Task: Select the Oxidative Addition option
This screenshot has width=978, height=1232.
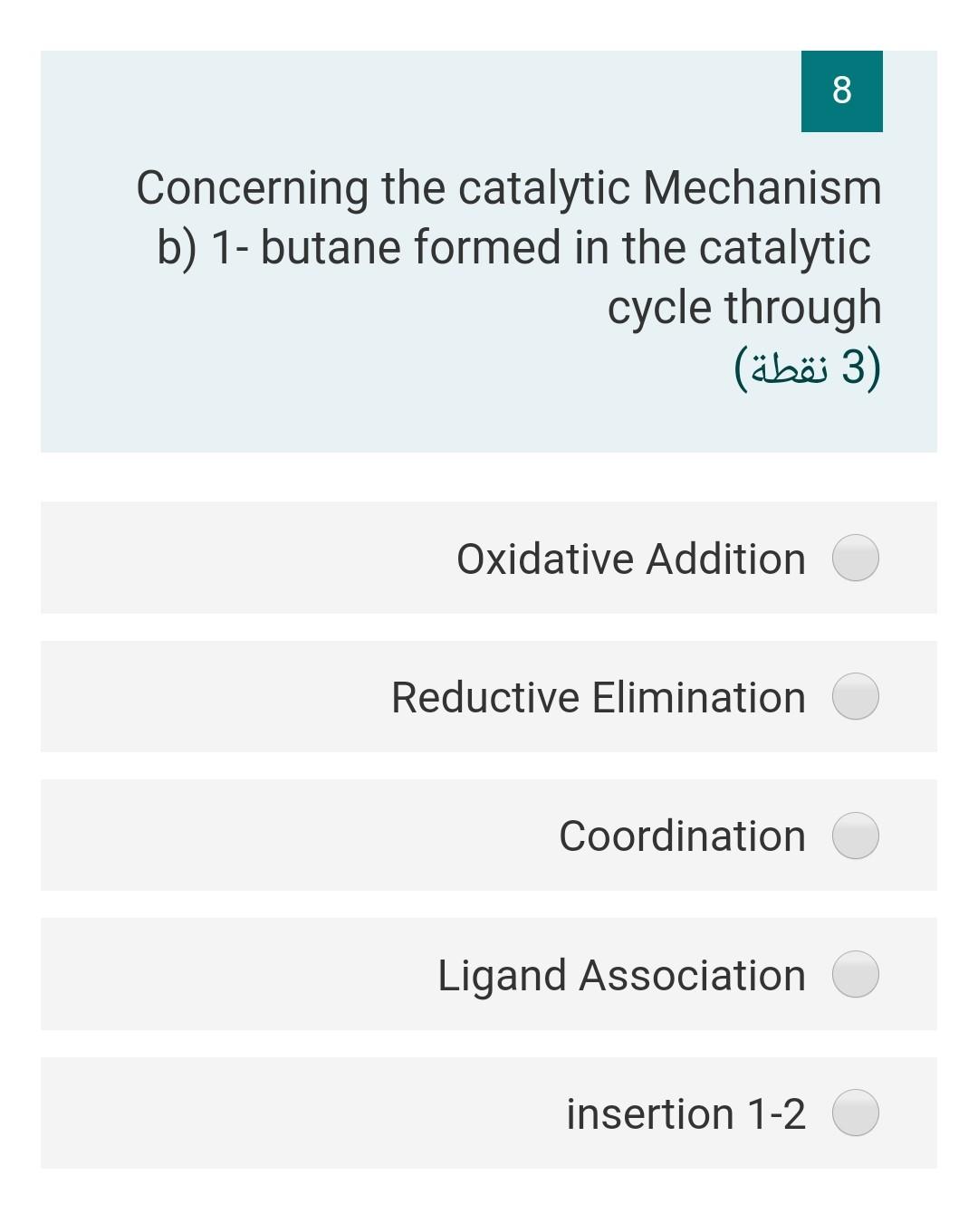Action: (x=855, y=558)
